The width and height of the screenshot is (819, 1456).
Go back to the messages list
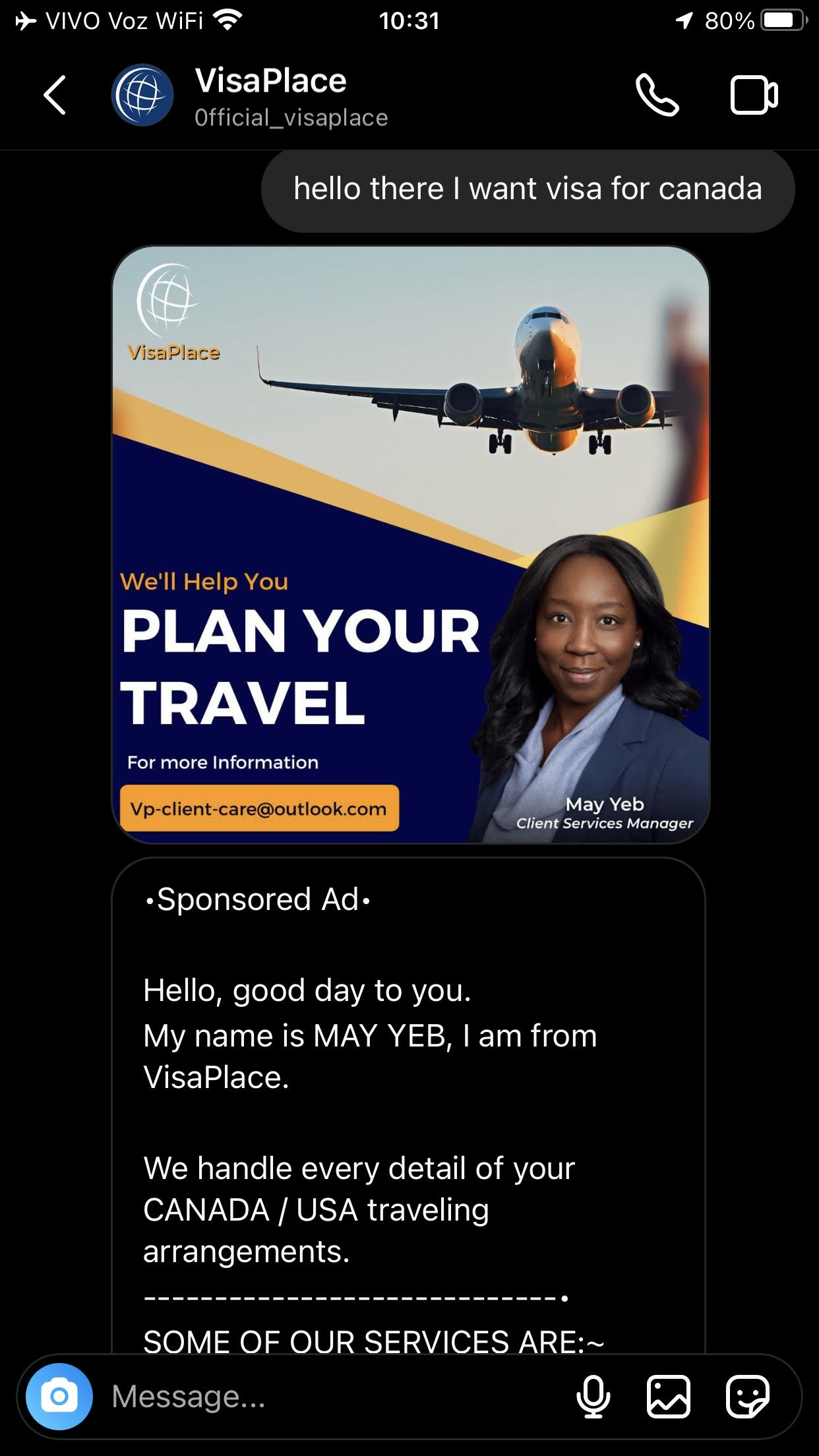(55, 96)
